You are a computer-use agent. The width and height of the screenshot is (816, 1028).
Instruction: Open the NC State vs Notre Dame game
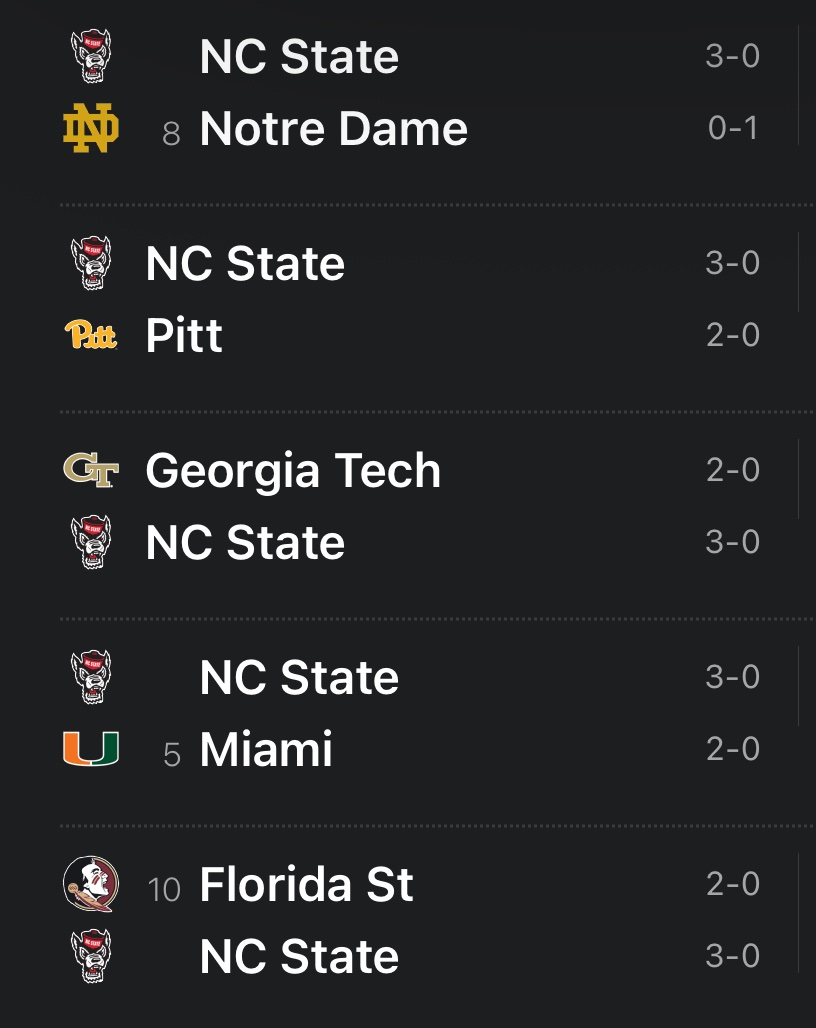400,93
